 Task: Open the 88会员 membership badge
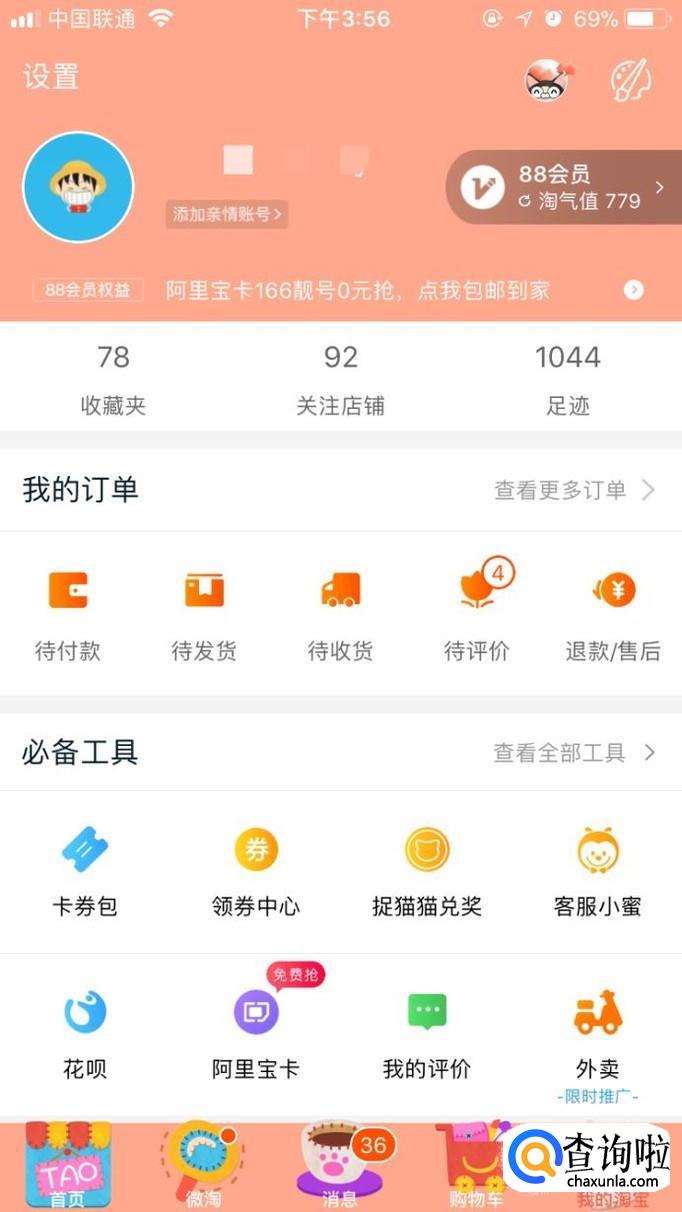pyautogui.click(x=565, y=187)
